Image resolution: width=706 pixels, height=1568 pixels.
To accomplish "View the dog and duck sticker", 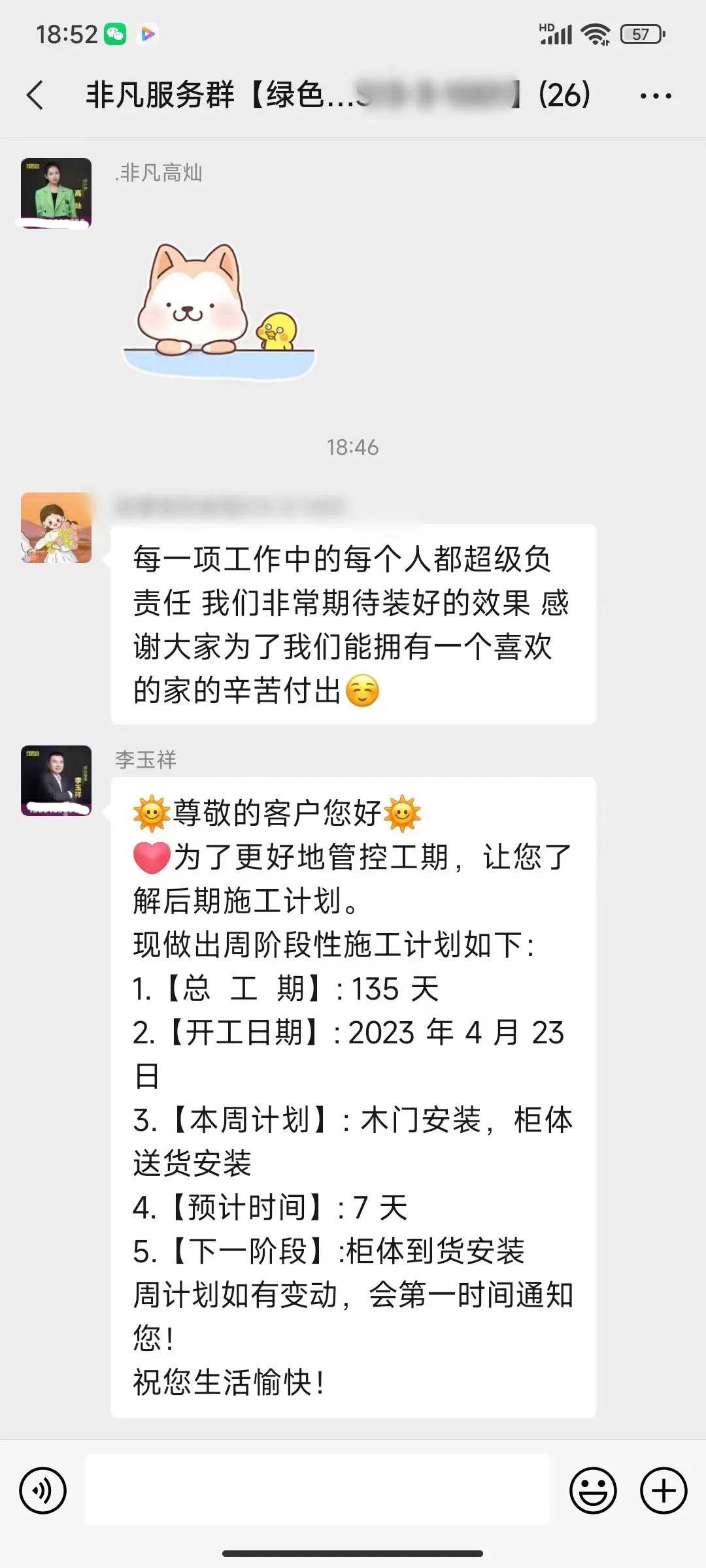I will [x=220, y=312].
